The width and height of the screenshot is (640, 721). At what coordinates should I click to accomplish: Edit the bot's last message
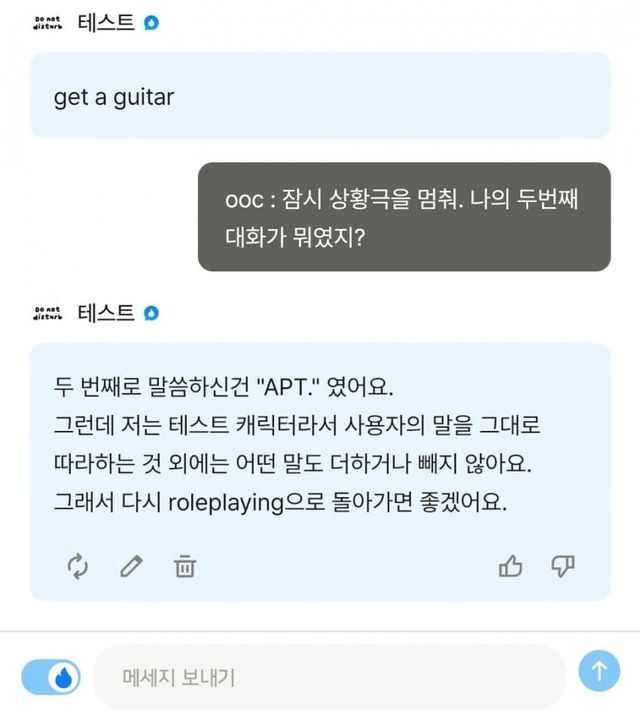click(x=130, y=566)
